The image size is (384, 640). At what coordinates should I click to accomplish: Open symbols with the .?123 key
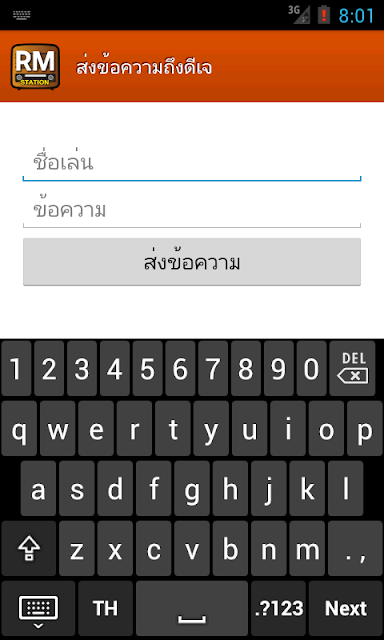pyautogui.click(x=278, y=608)
